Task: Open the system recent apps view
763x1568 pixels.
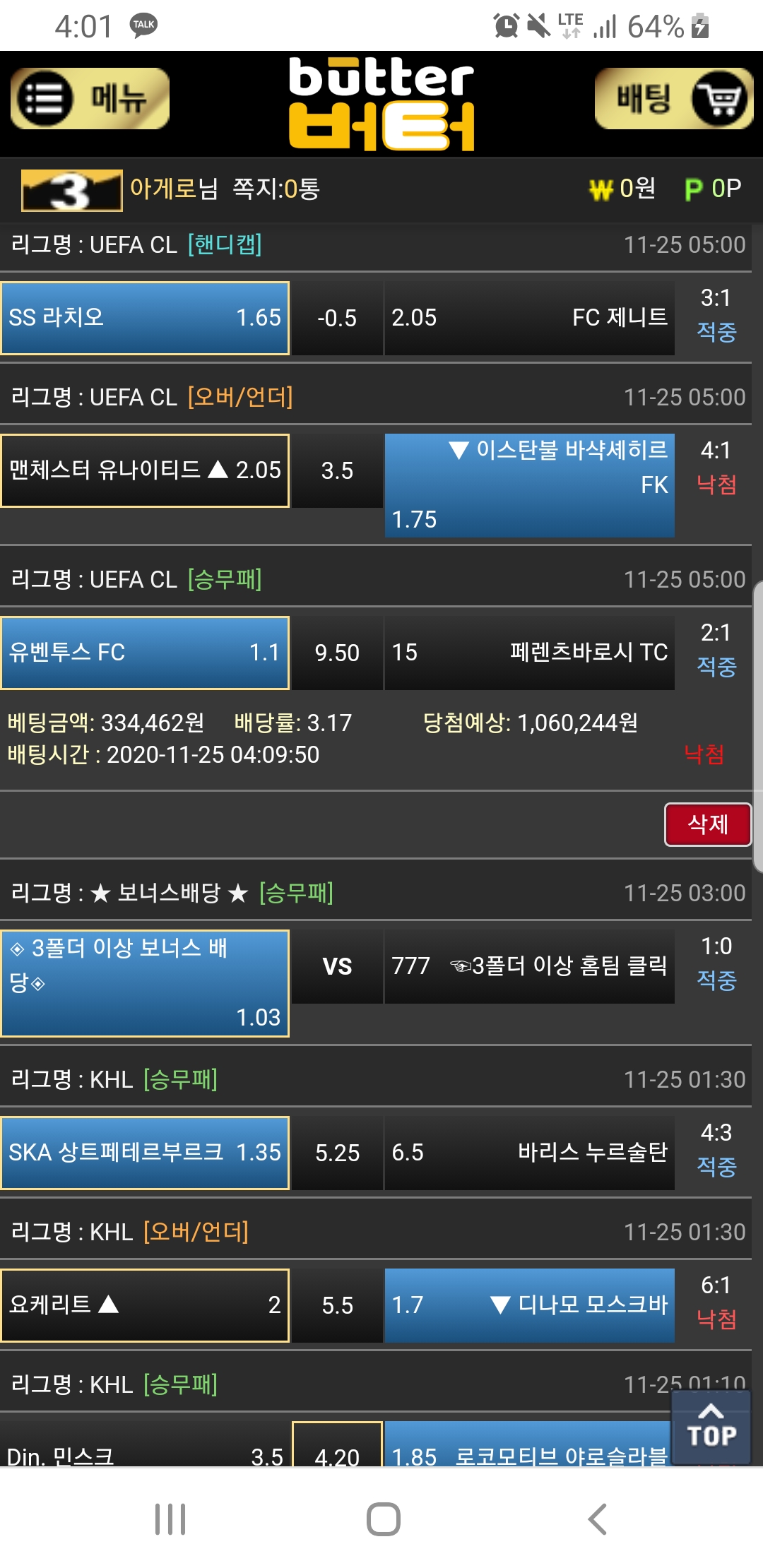Action: [170, 1519]
